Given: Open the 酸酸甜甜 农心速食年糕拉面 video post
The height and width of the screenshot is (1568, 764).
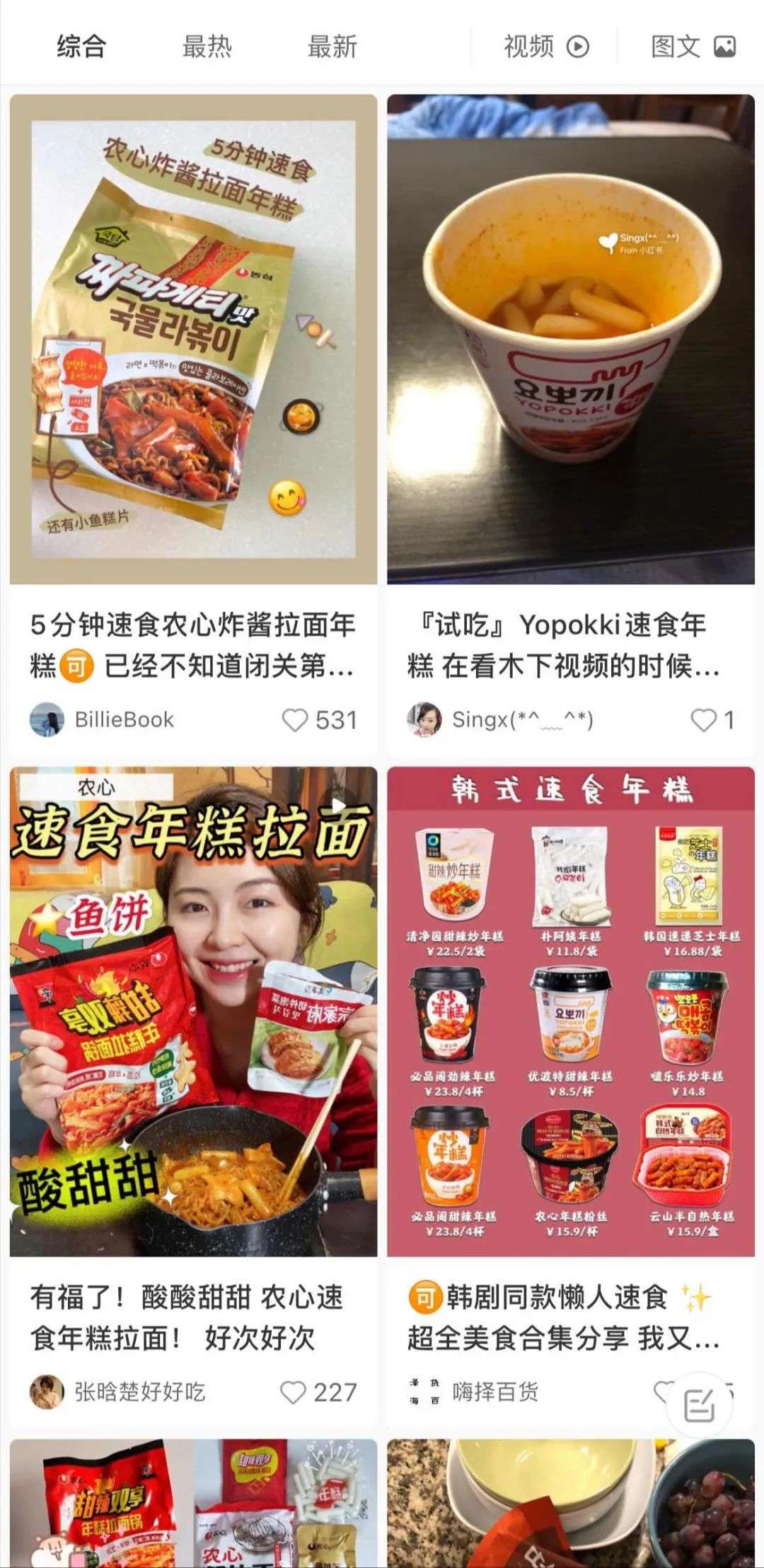Looking at the screenshot, I should pos(193,1011).
